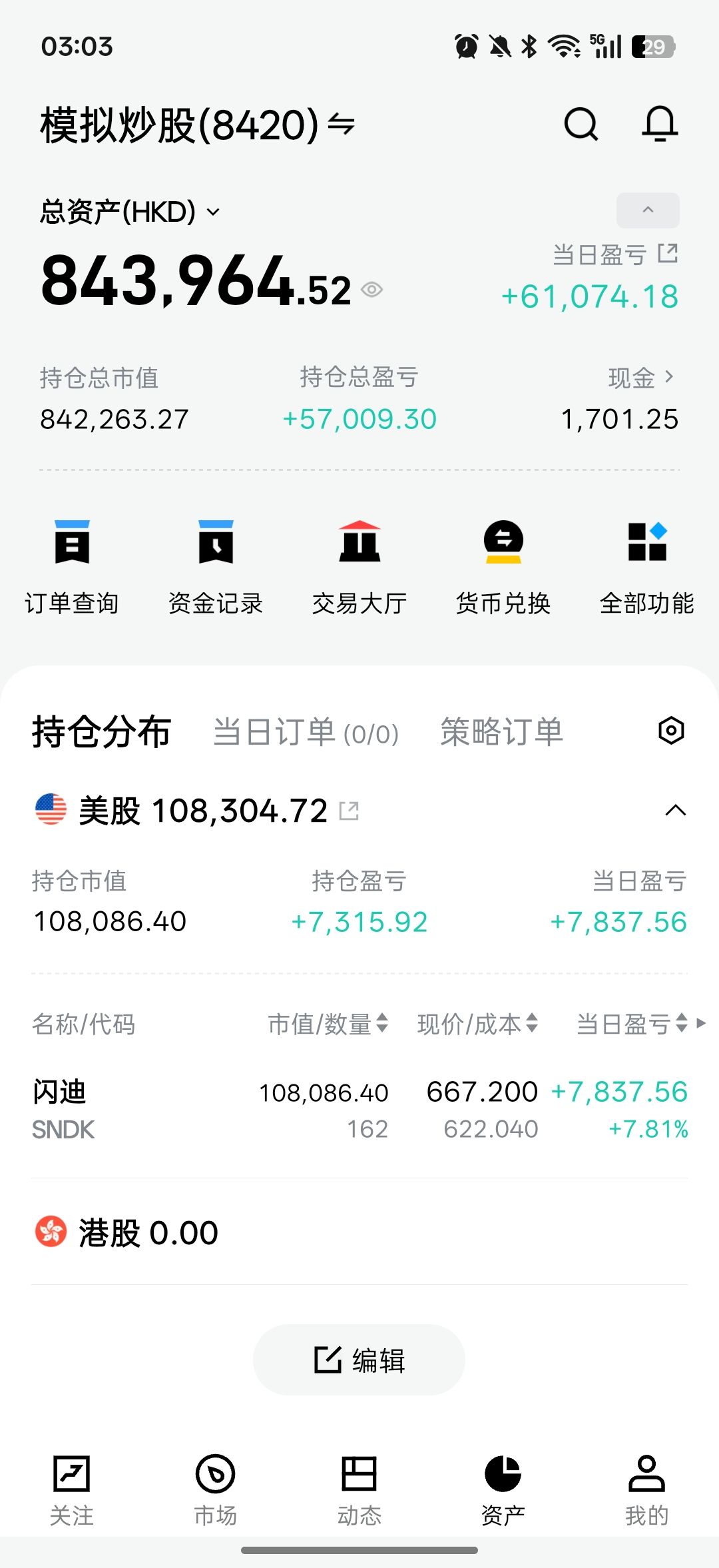Image resolution: width=719 pixels, height=1568 pixels.
Task: Change currency with 总资产(HKD) dropdown
Action: (130, 212)
